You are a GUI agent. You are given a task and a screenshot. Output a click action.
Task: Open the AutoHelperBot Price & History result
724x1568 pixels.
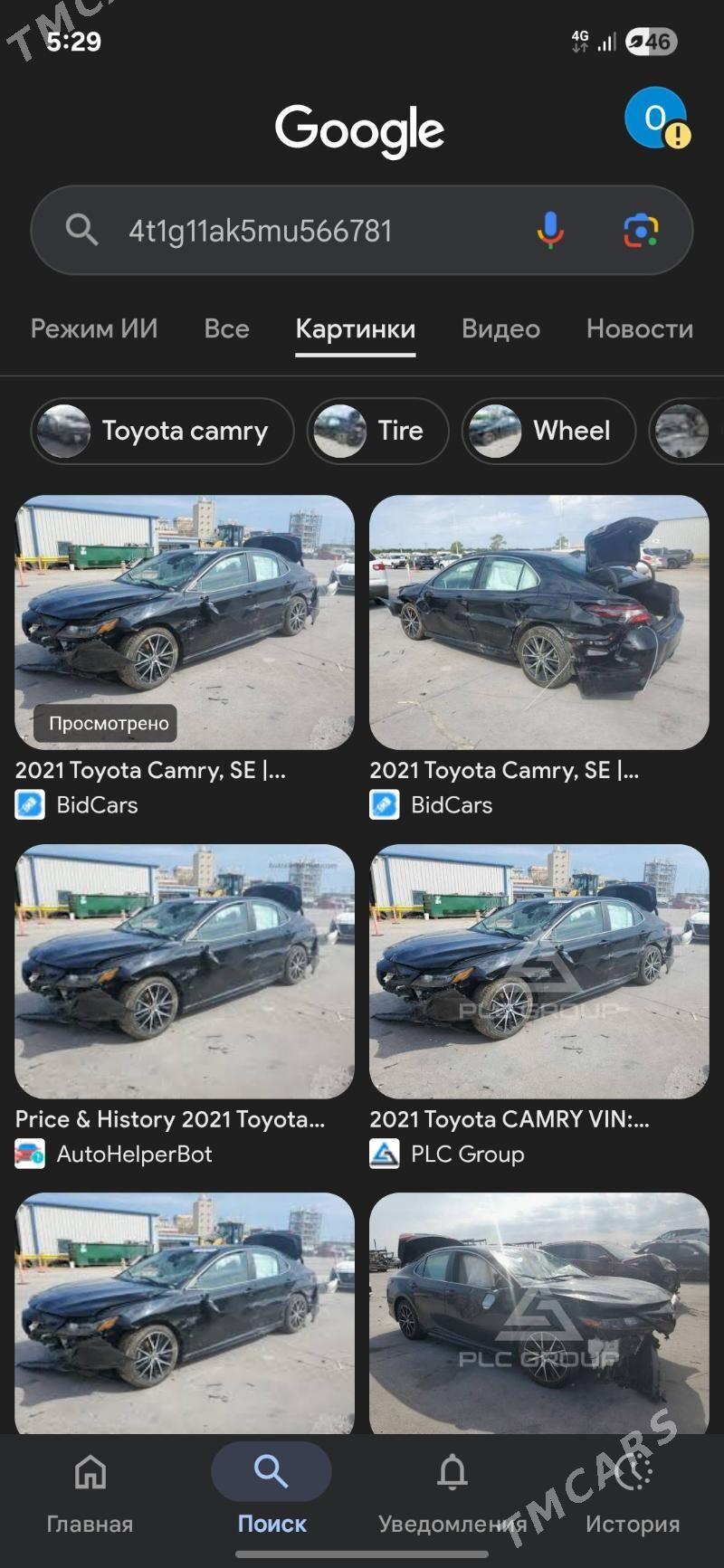pyautogui.click(x=185, y=971)
